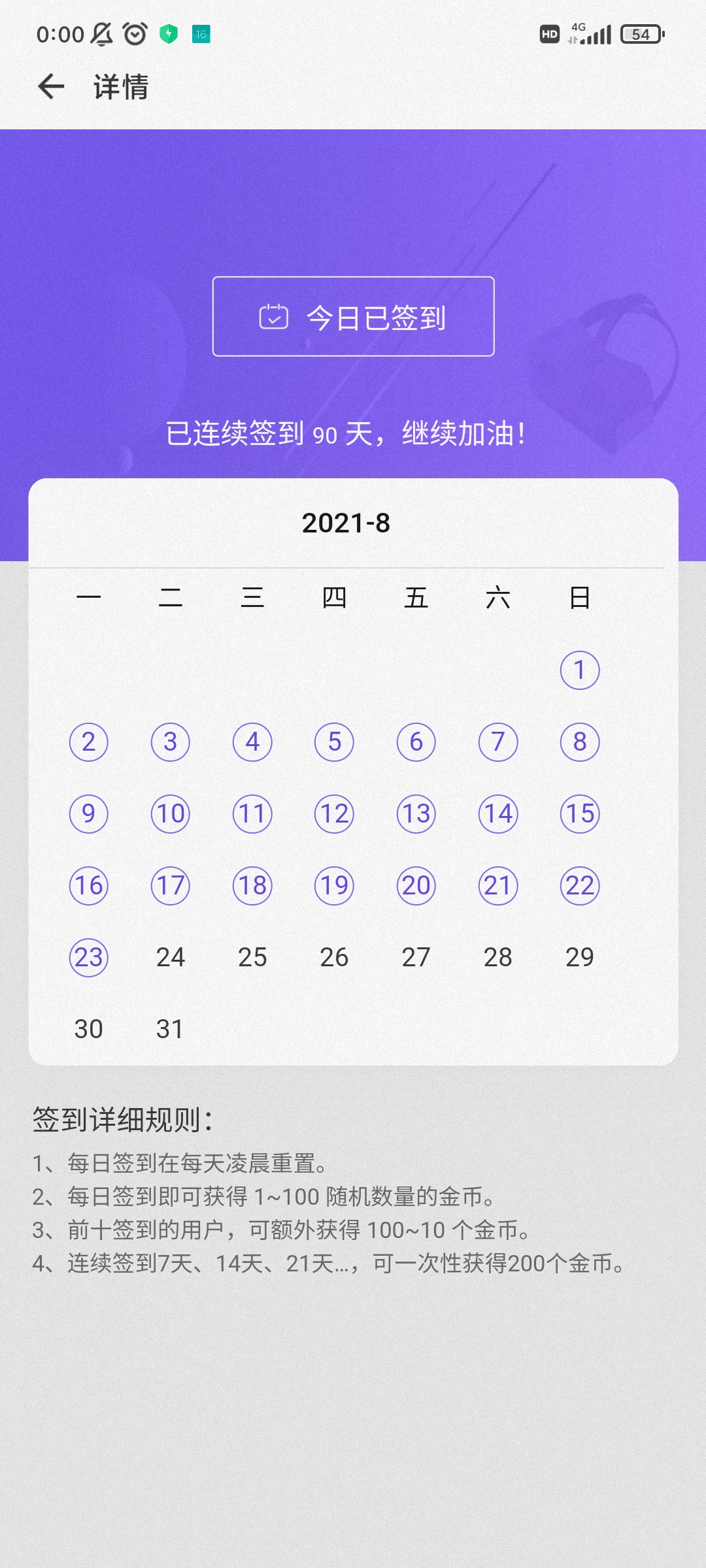Tap the muted notification icon in status bar
The width and height of the screenshot is (706, 1568).
(103, 33)
